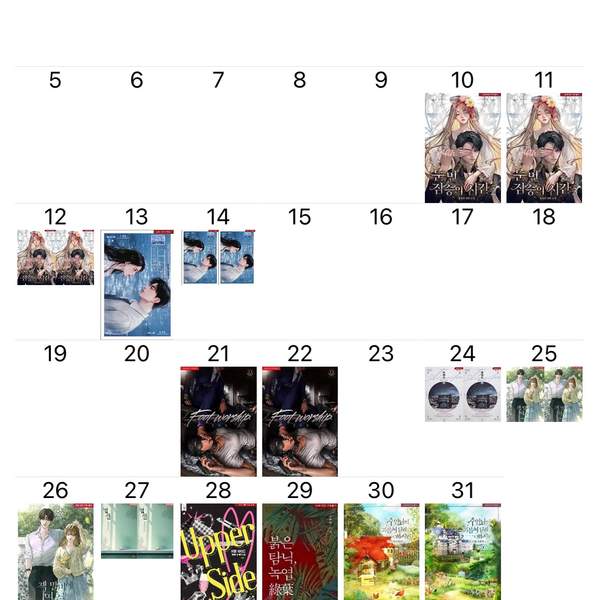Select day 25 book entries
Image resolution: width=600 pixels, height=600 pixels.
[544, 394]
